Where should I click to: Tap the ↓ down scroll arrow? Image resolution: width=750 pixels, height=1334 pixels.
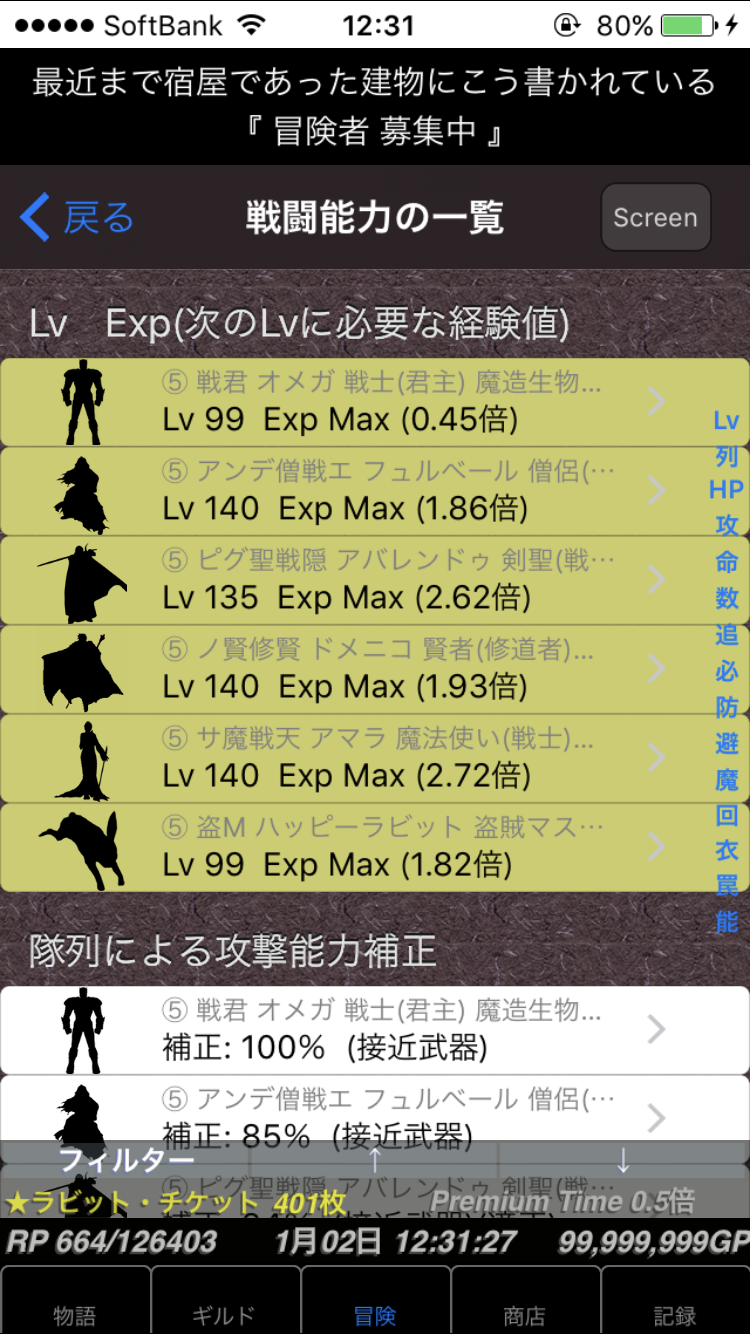624,1158
